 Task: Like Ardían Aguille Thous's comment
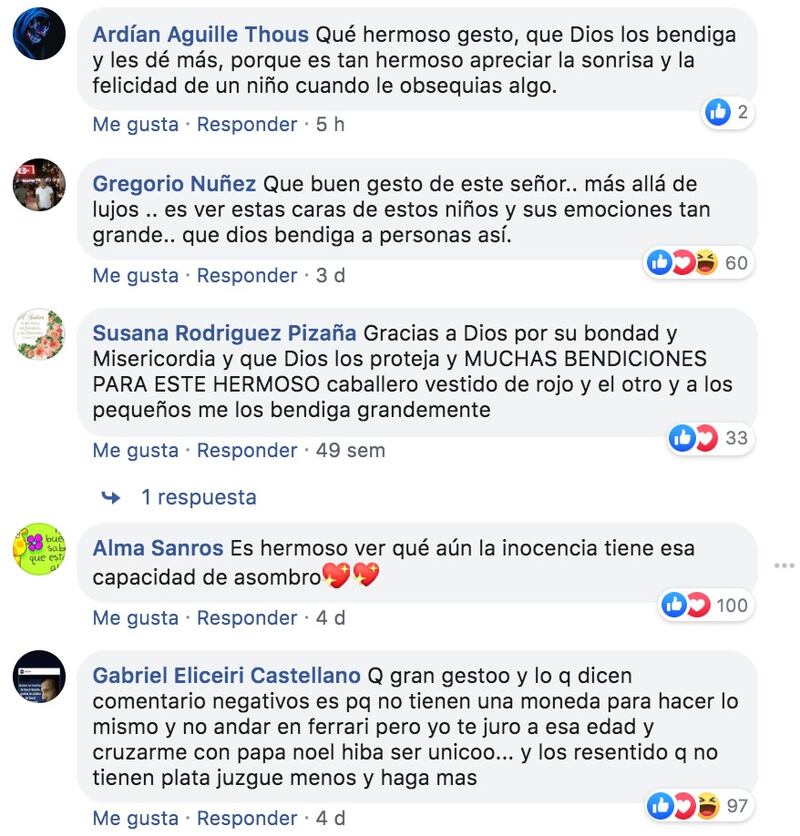pos(135,125)
